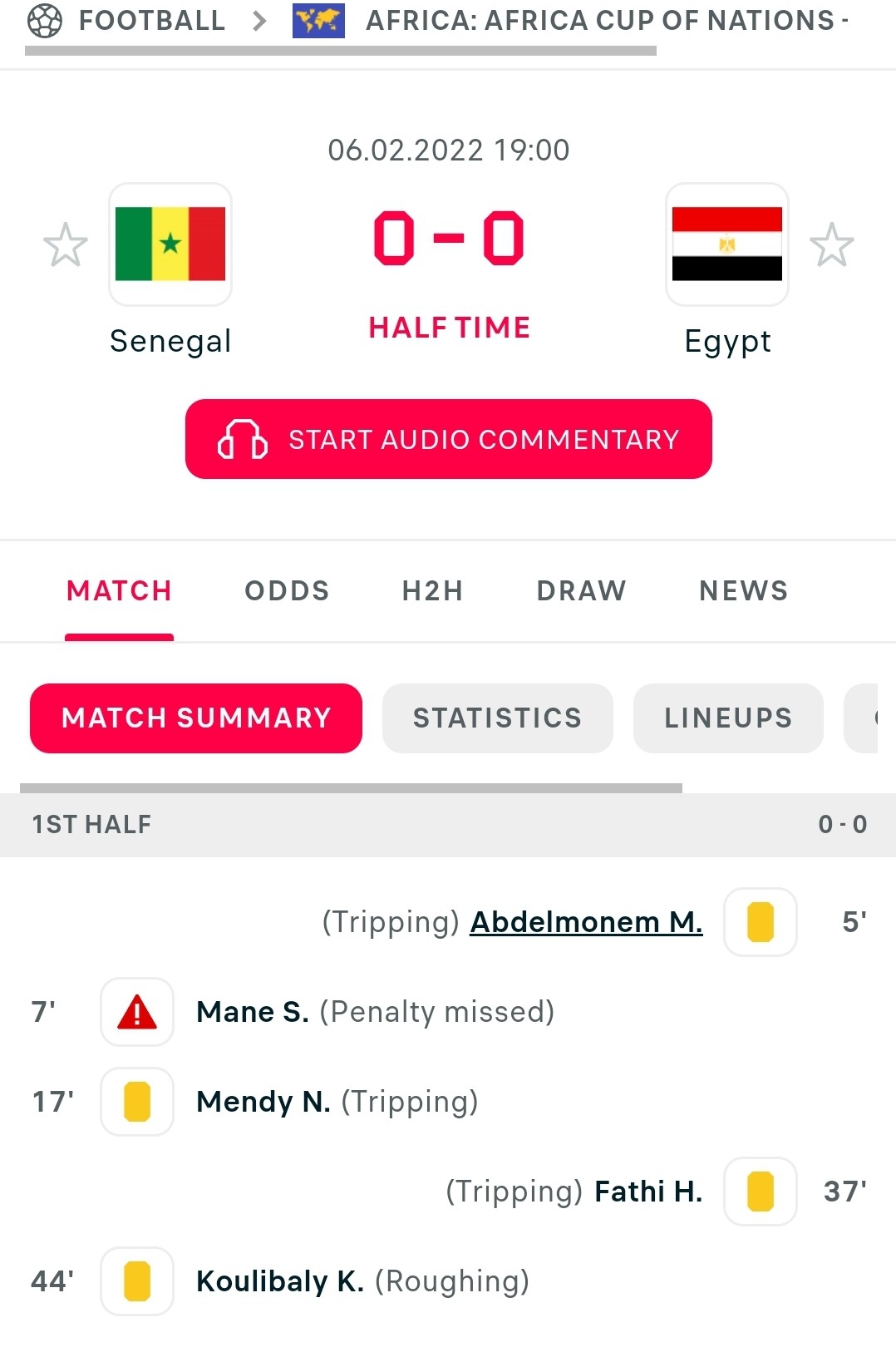The width and height of the screenshot is (896, 1352).
Task: Open Abdelmonem M. player link
Action: tap(586, 922)
